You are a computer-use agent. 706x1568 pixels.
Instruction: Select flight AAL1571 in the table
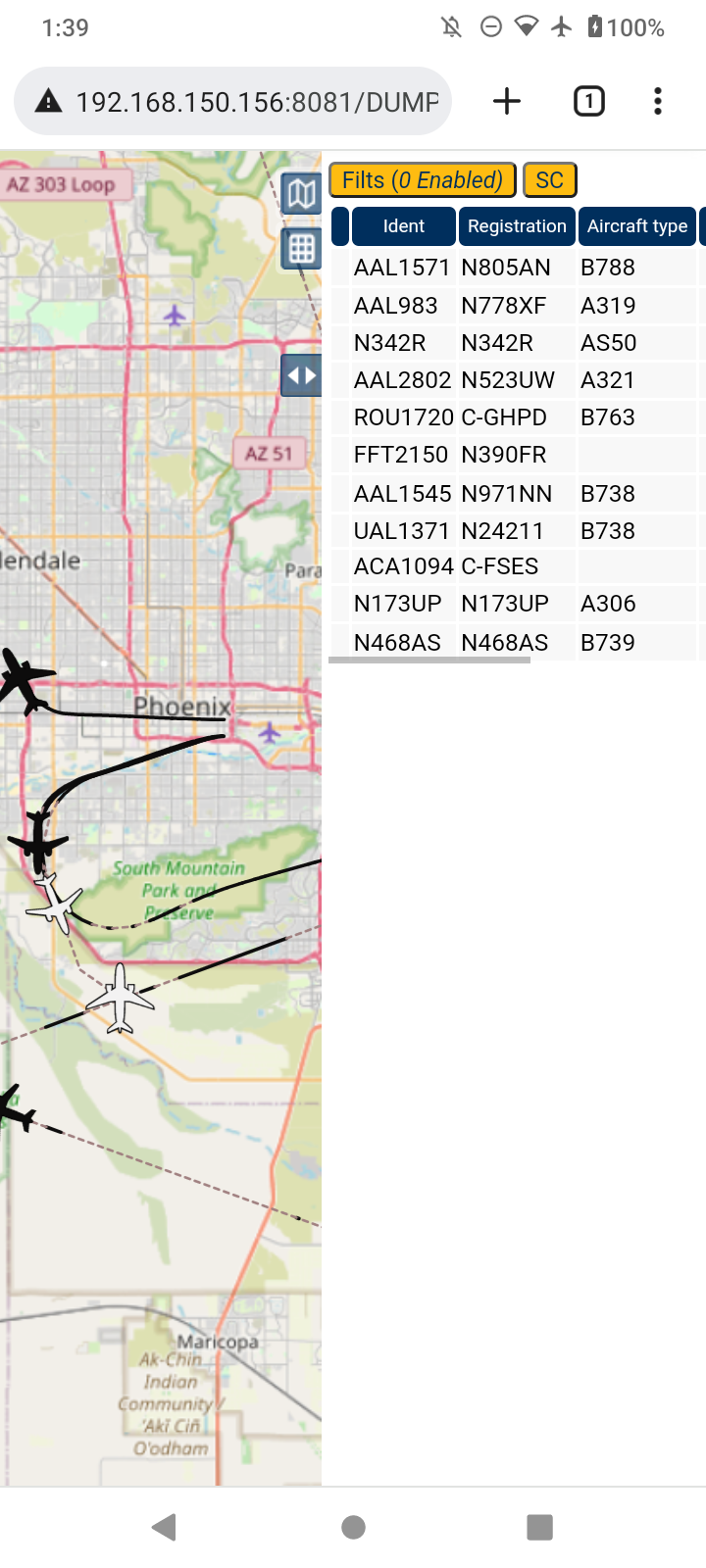[x=517, y=268]
